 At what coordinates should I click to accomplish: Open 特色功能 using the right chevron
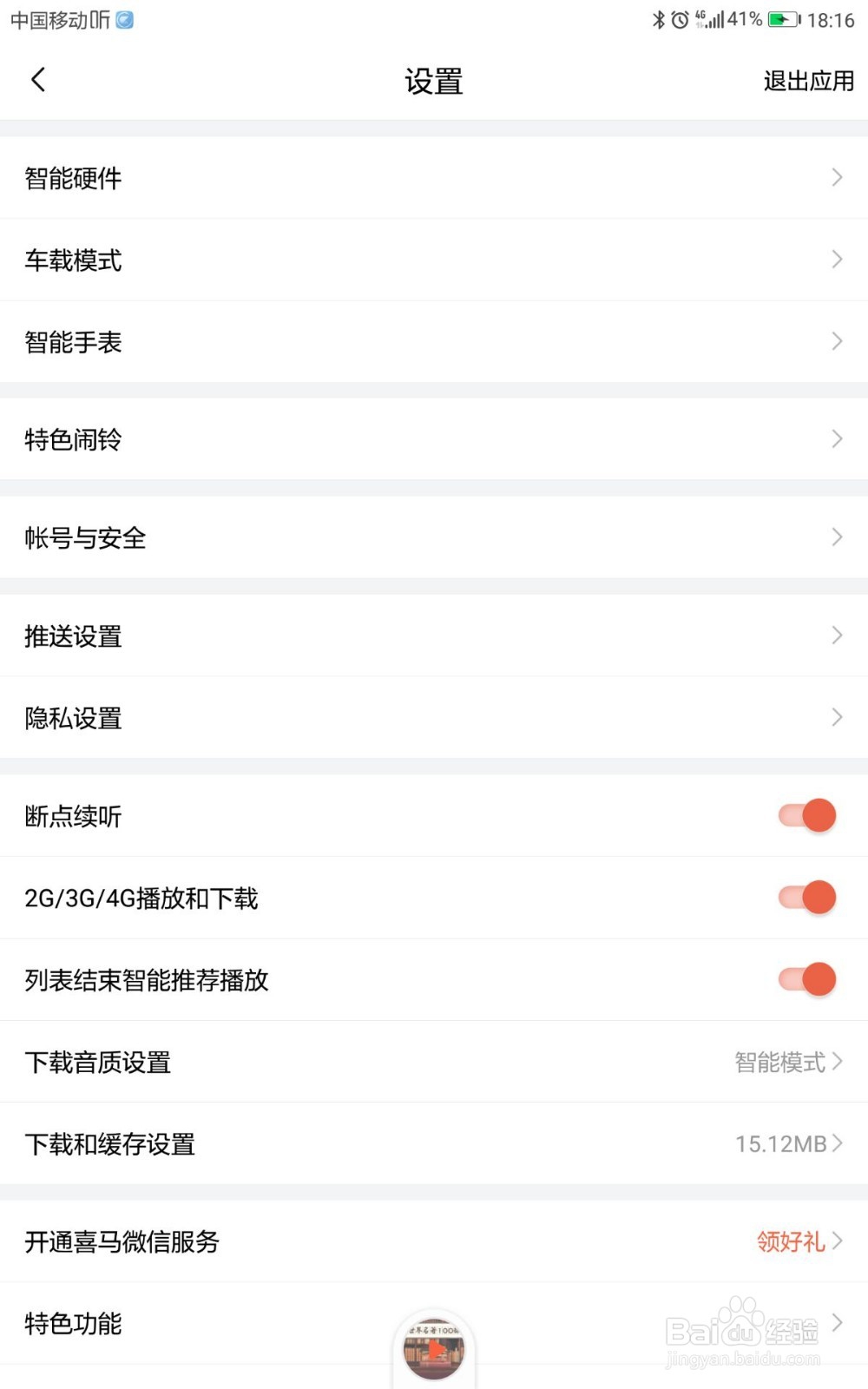pos(836,1323)
